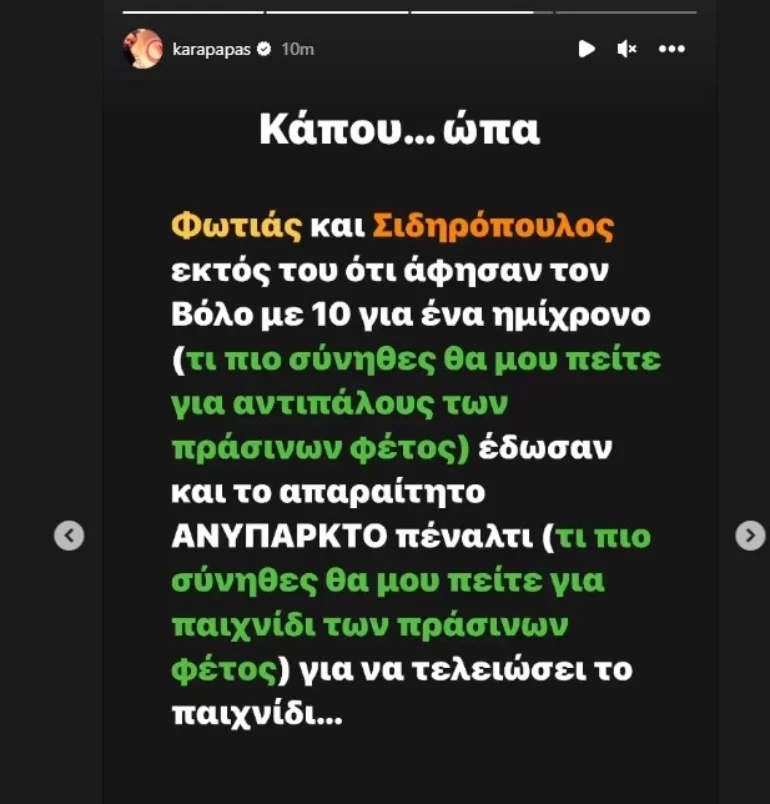Click the karapapas profile picture
The image size is (770, 804).
coord(143,48)
